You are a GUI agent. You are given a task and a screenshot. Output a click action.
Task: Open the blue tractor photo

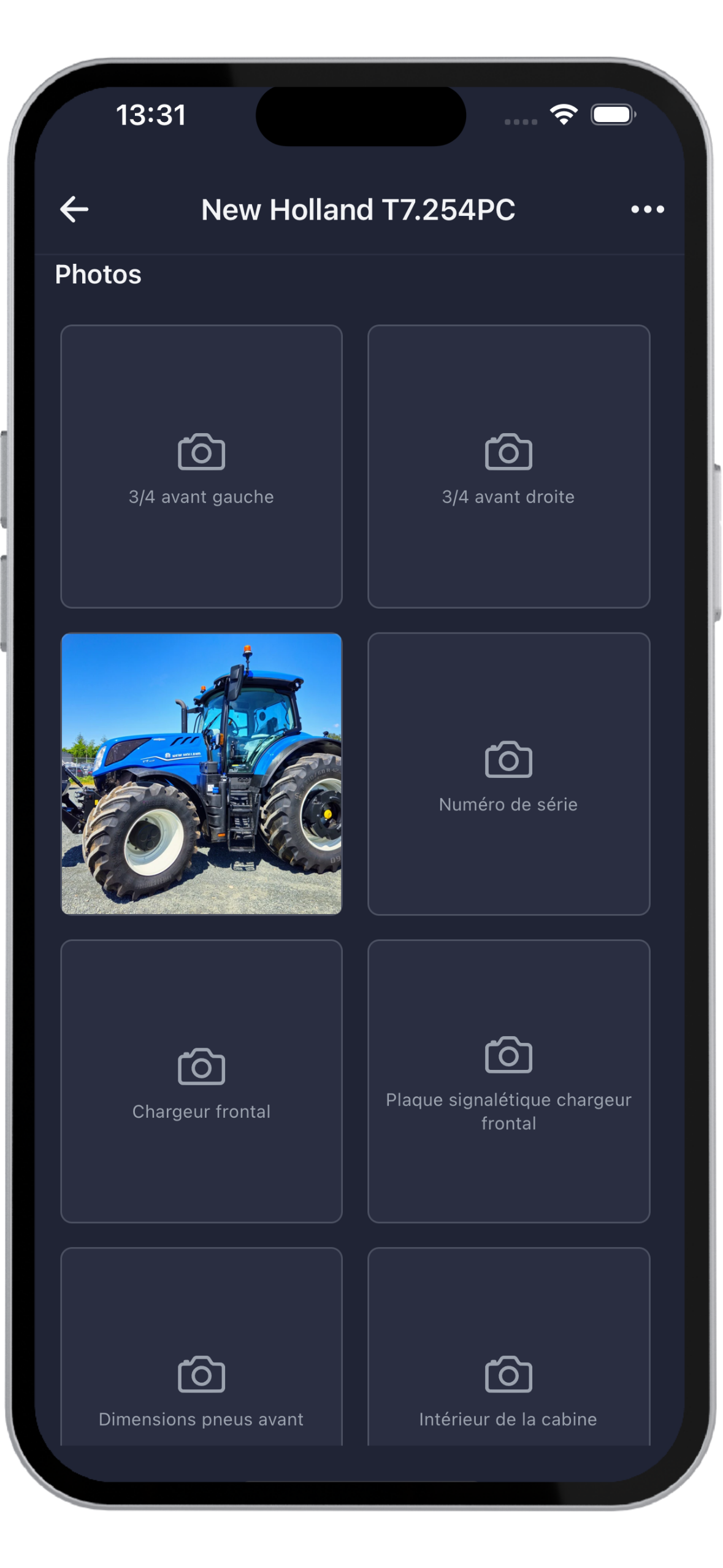(201, 774)
